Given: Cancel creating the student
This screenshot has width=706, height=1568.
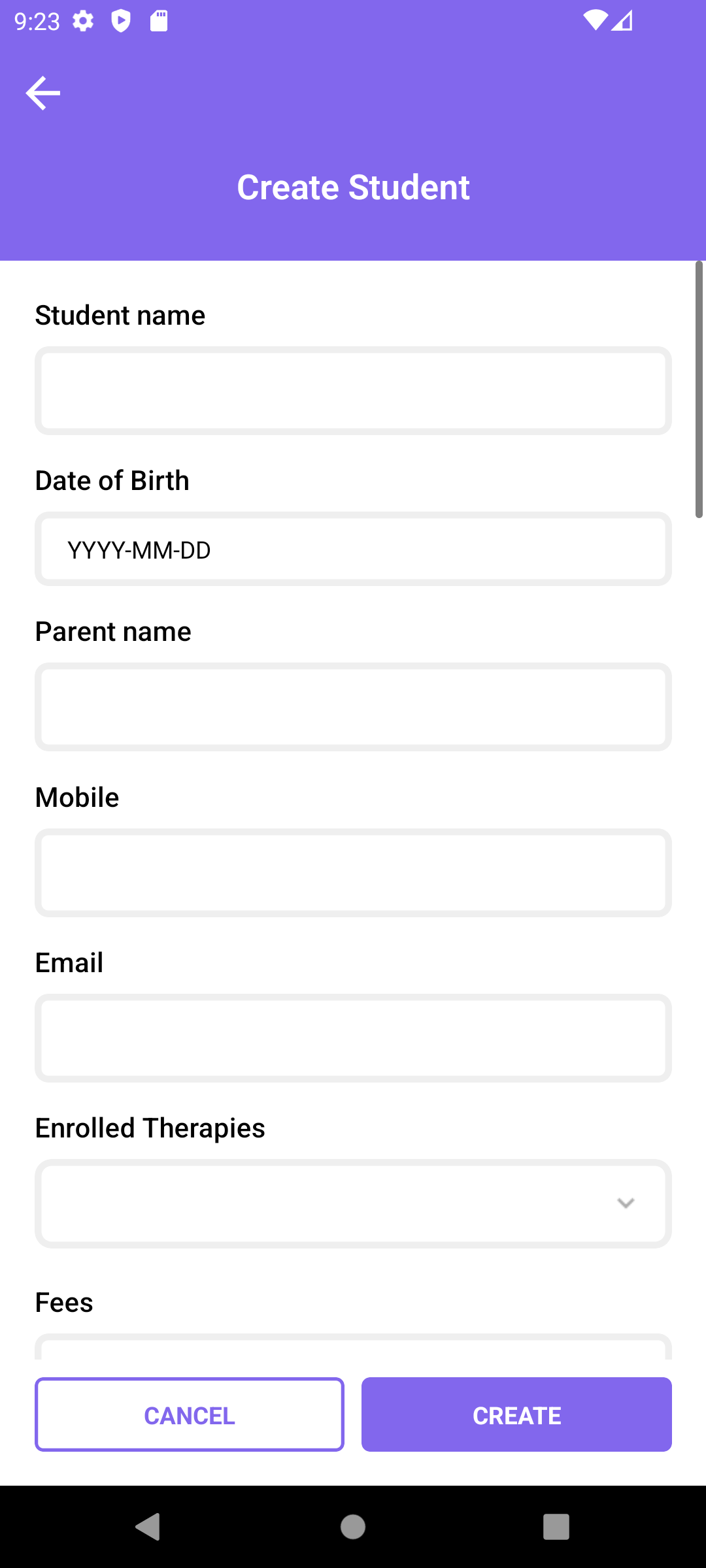Looking at the screenshot, I should tap(190, 1414).
